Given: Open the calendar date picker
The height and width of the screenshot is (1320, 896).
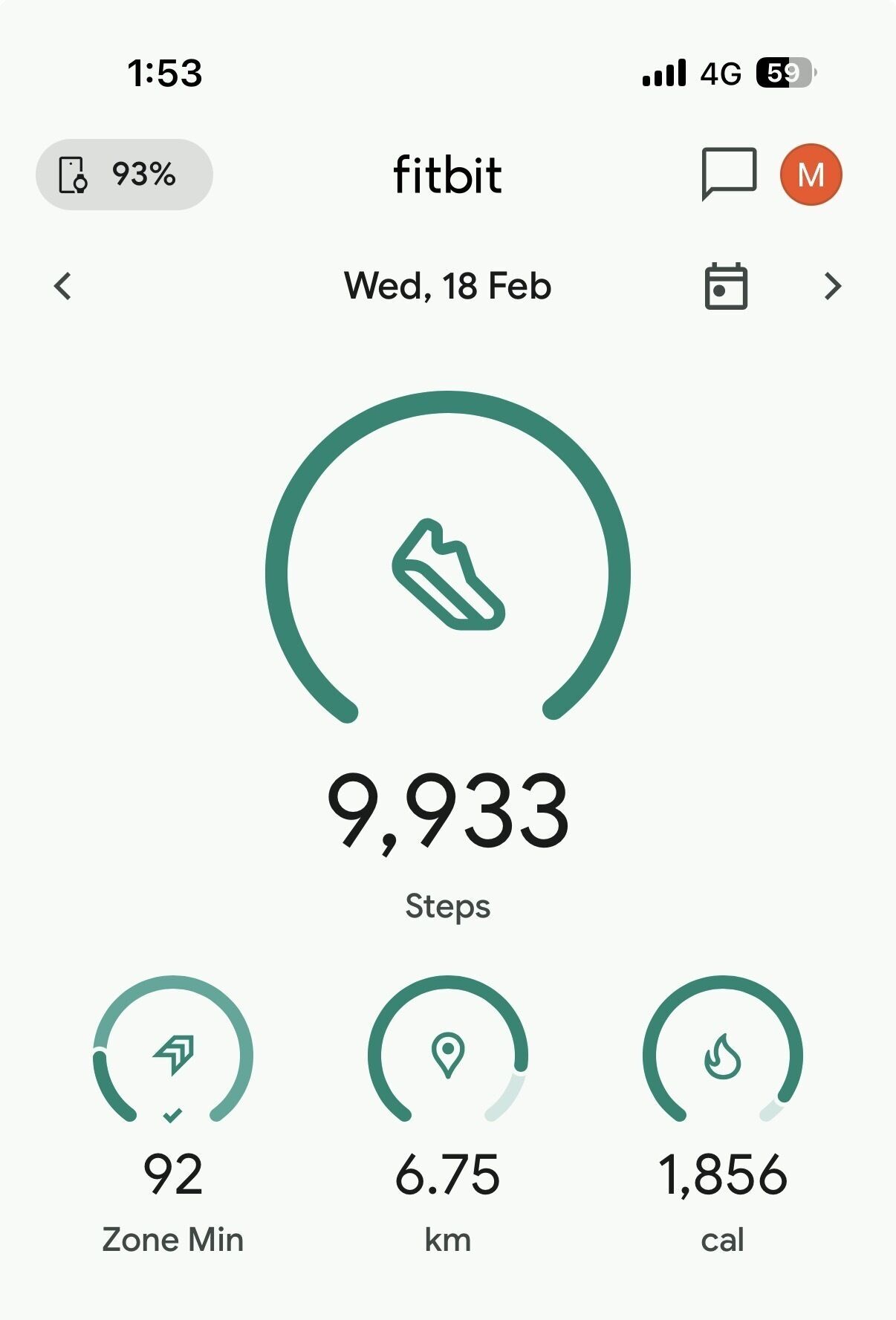Looking at the screenshot, I should pos(725,286).
